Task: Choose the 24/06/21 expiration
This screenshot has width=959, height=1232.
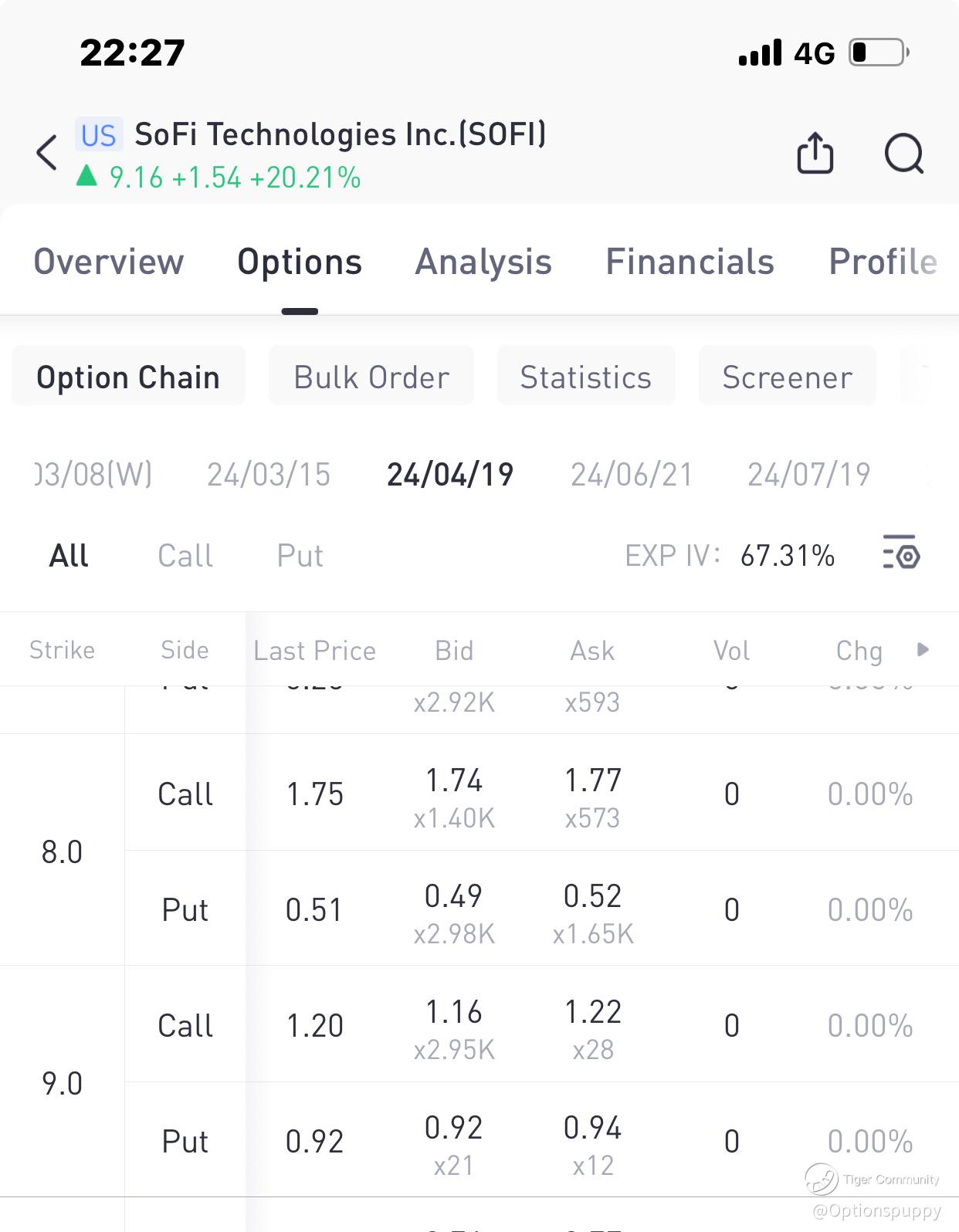Action: pos(632,474)
